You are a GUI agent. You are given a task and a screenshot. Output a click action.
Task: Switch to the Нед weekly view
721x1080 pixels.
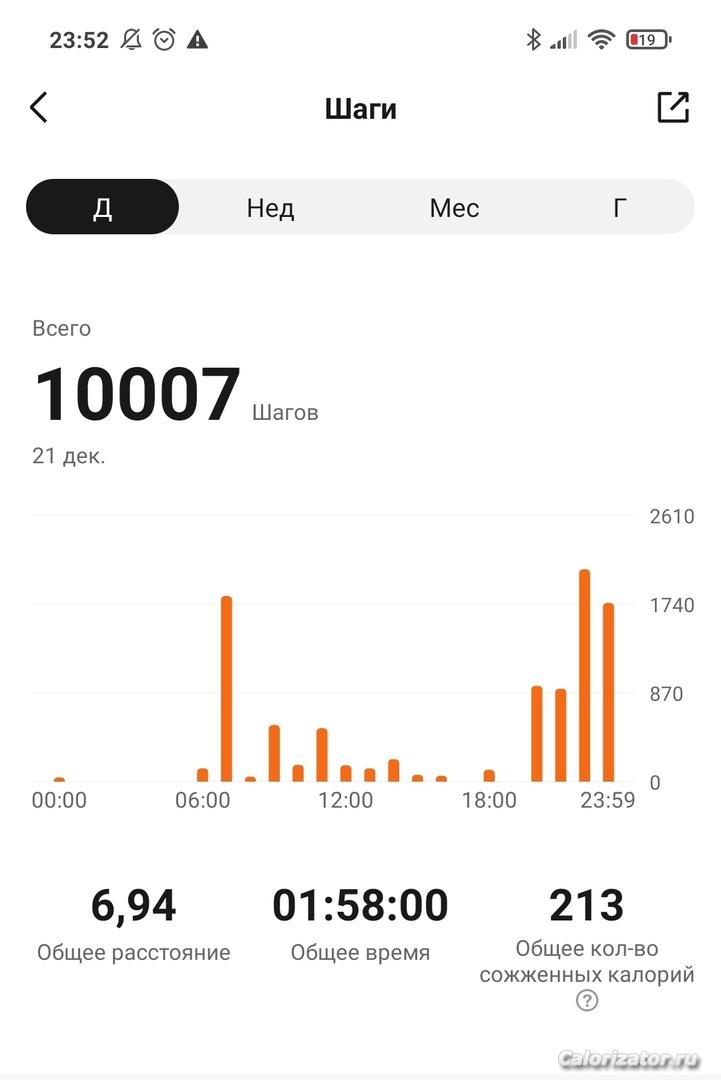click(270, 208)
